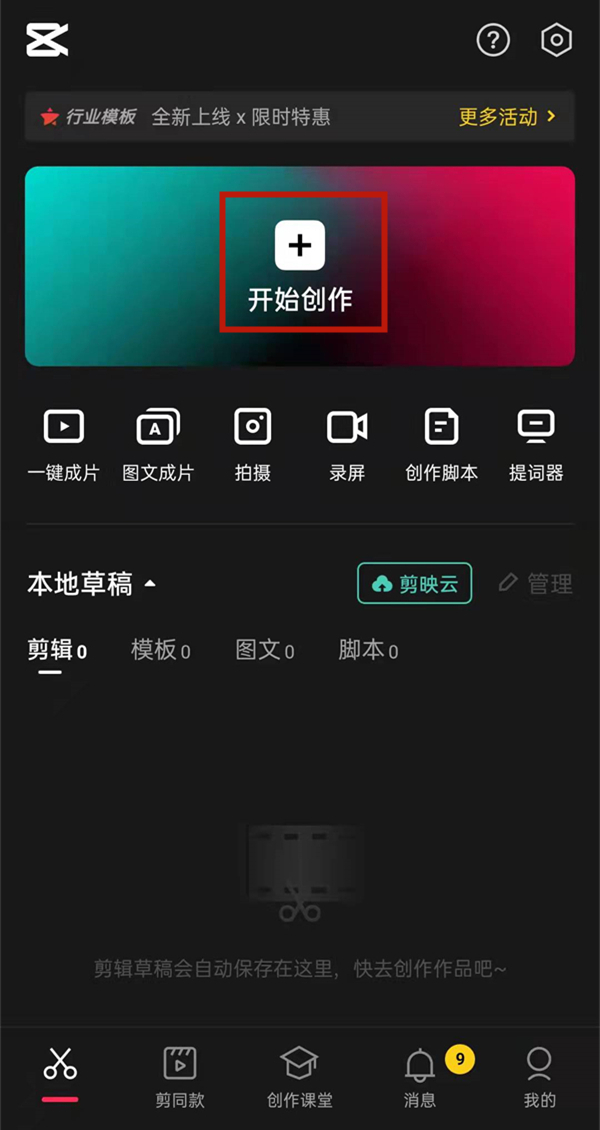Image resolution: width=600 pixels, height=1130 pixels.
Task: Check 消息 notifications tab
Action: point(420,1076)
